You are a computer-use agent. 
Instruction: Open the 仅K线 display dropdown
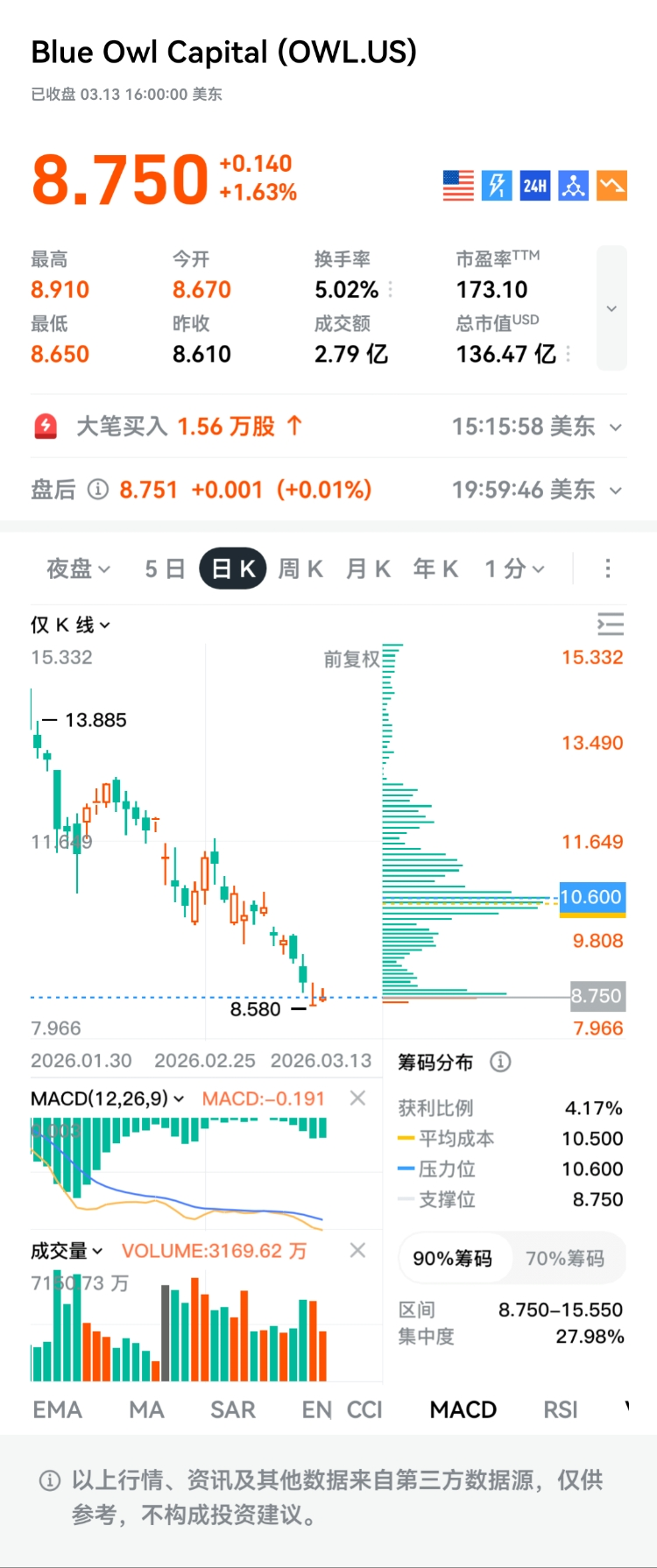70,625
